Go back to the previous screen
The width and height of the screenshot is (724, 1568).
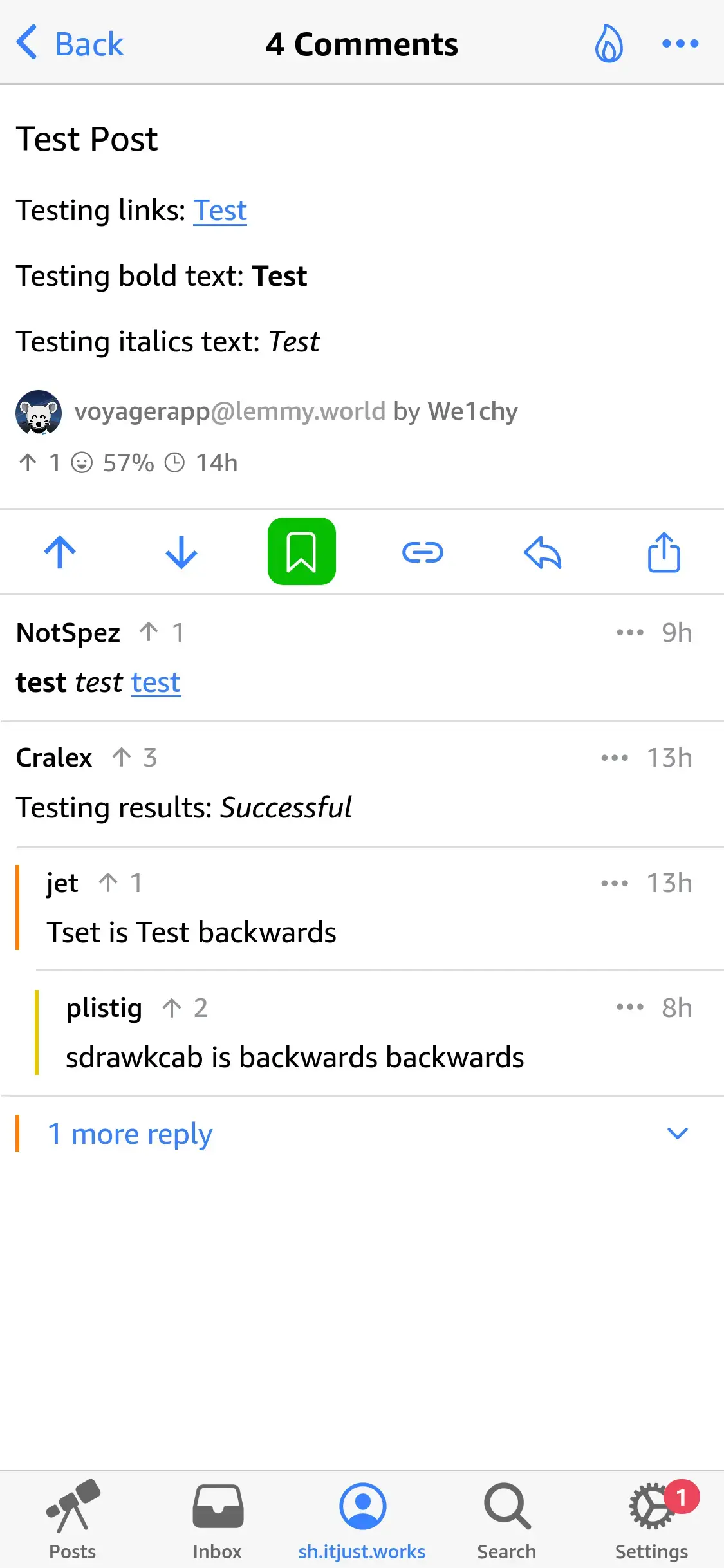(x=70, y=44)
